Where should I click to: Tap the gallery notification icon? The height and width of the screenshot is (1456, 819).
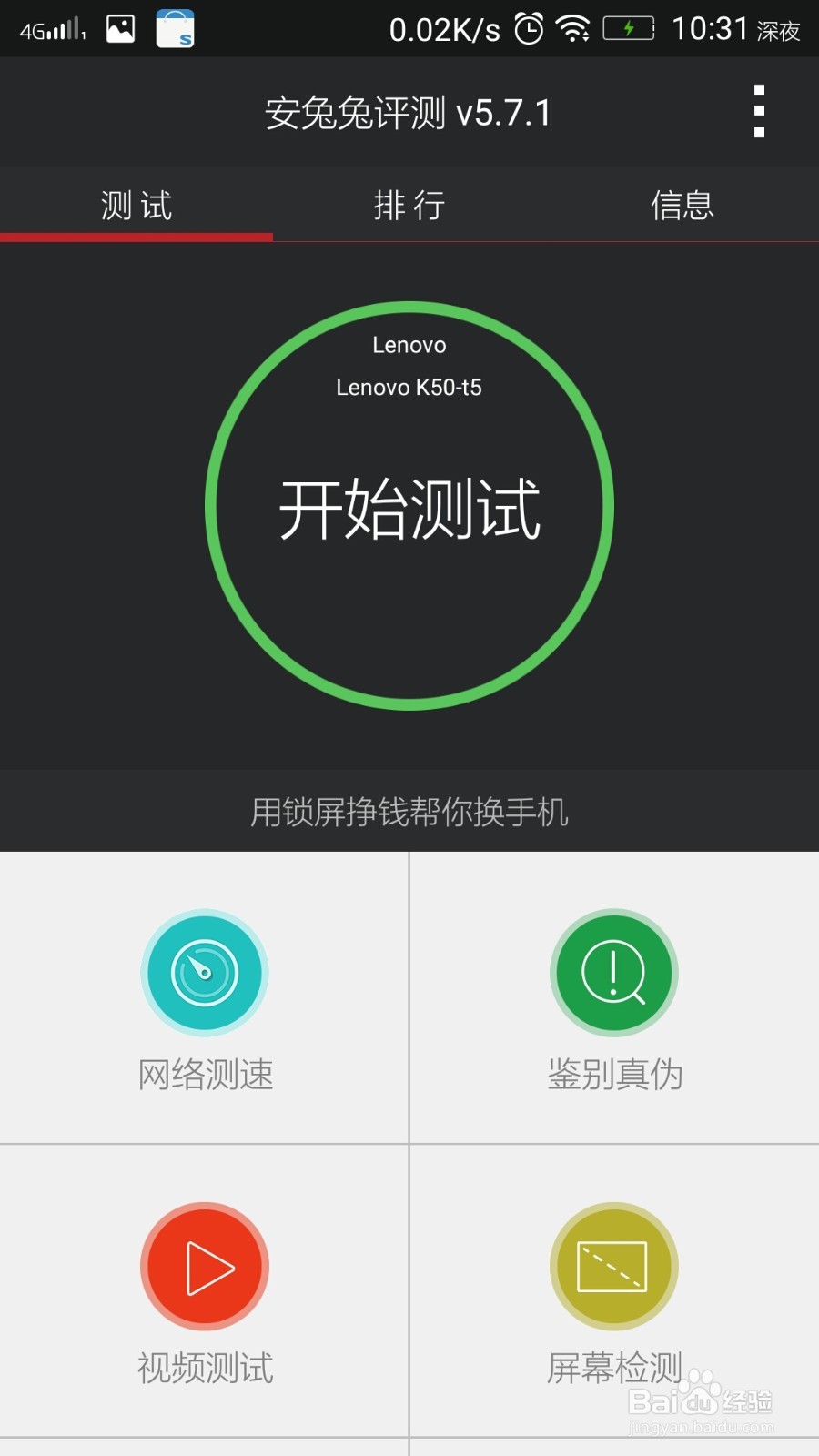(x=119, y=27)
